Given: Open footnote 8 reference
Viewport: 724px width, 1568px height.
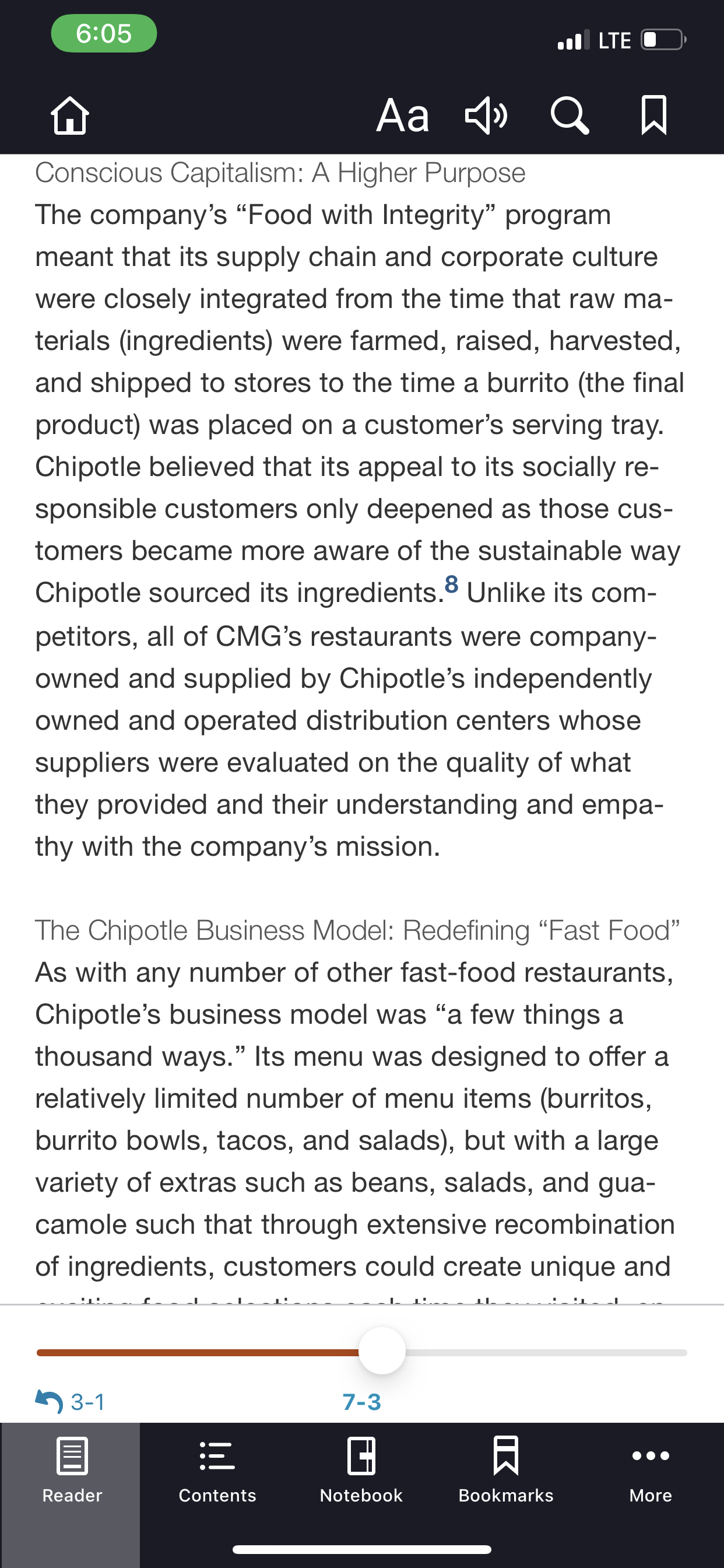Looking at the screenshot, I should tap(451, 584).
